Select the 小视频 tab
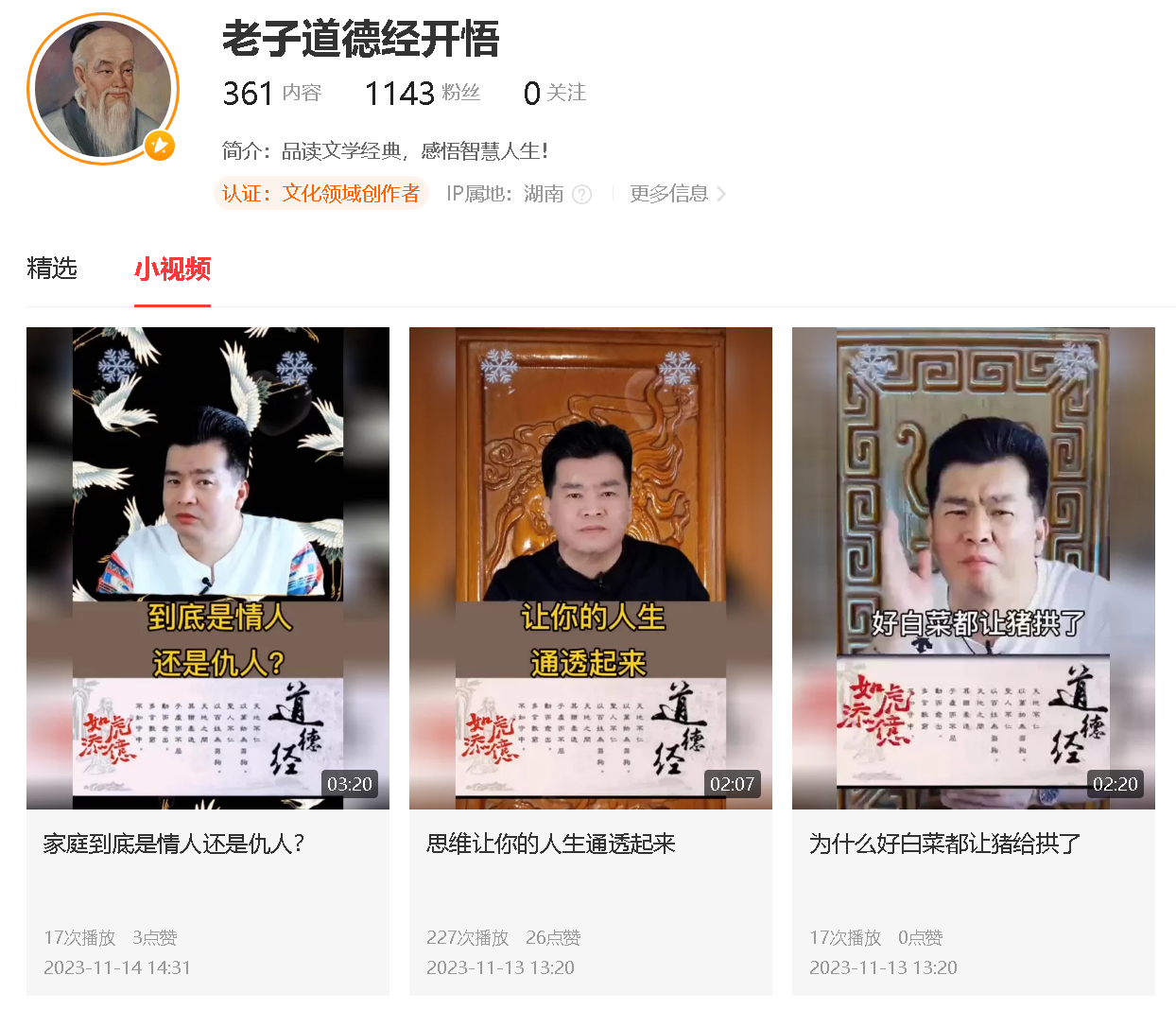Image resolution: width=1176 pixels, height=1010 pixels. coord(172,269)
